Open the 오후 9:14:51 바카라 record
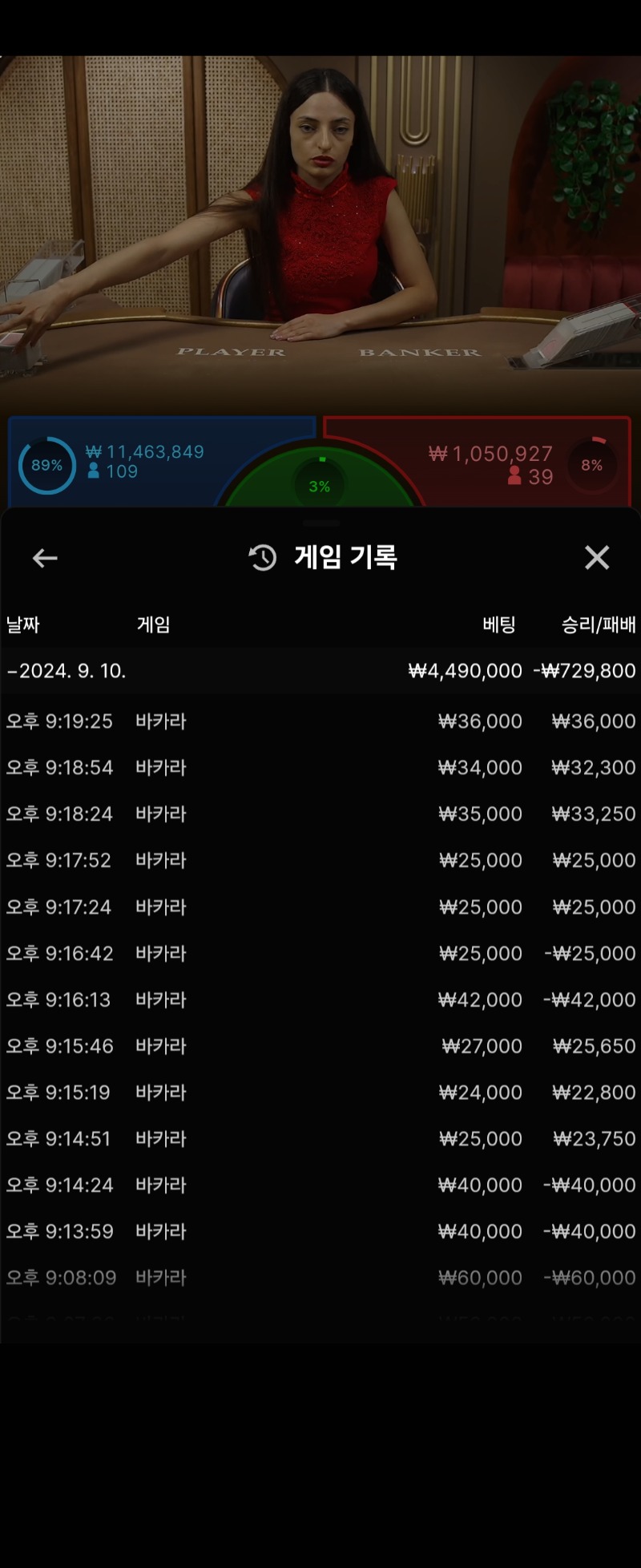Image resolution: width=641 pixels, height=1568 pixels. click(x=320, y=1138)
